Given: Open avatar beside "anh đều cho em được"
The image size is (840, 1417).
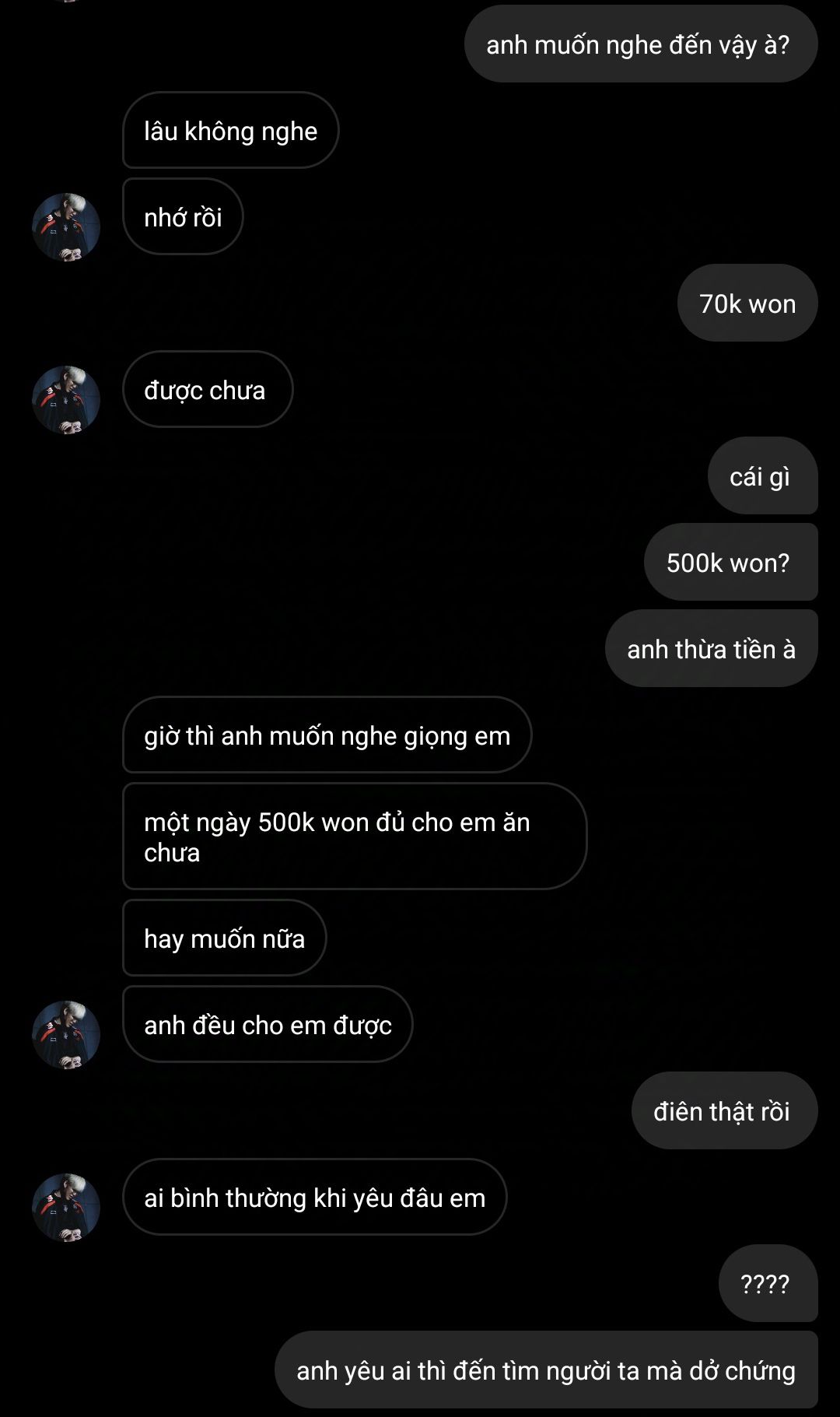Looking at the screenshot, I should (x=66, y=1035).
